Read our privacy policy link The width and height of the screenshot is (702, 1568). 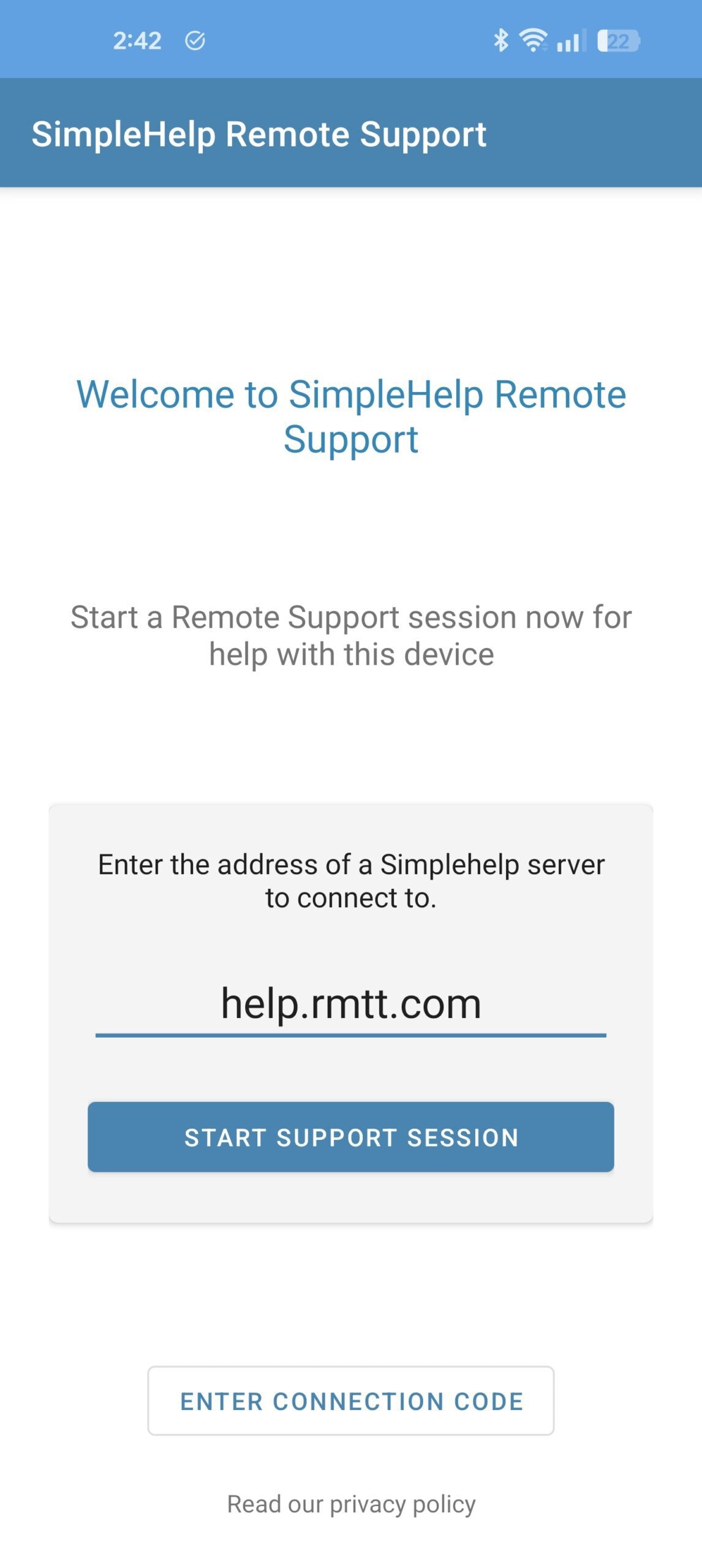351,1504
